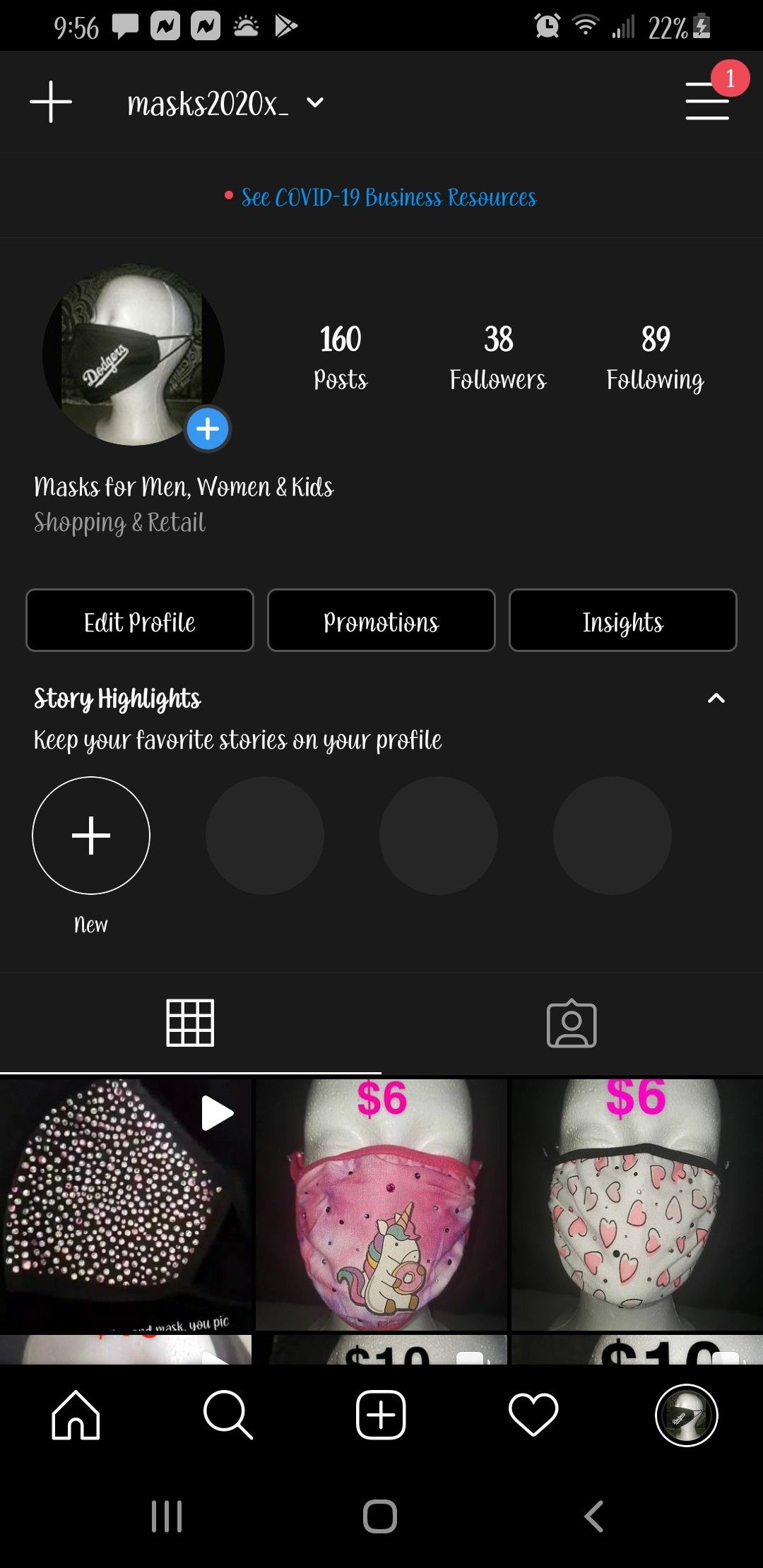Screen dimensions: 763x1568
Task: Tap the Edit Profile button
Action: coord(140,620)
